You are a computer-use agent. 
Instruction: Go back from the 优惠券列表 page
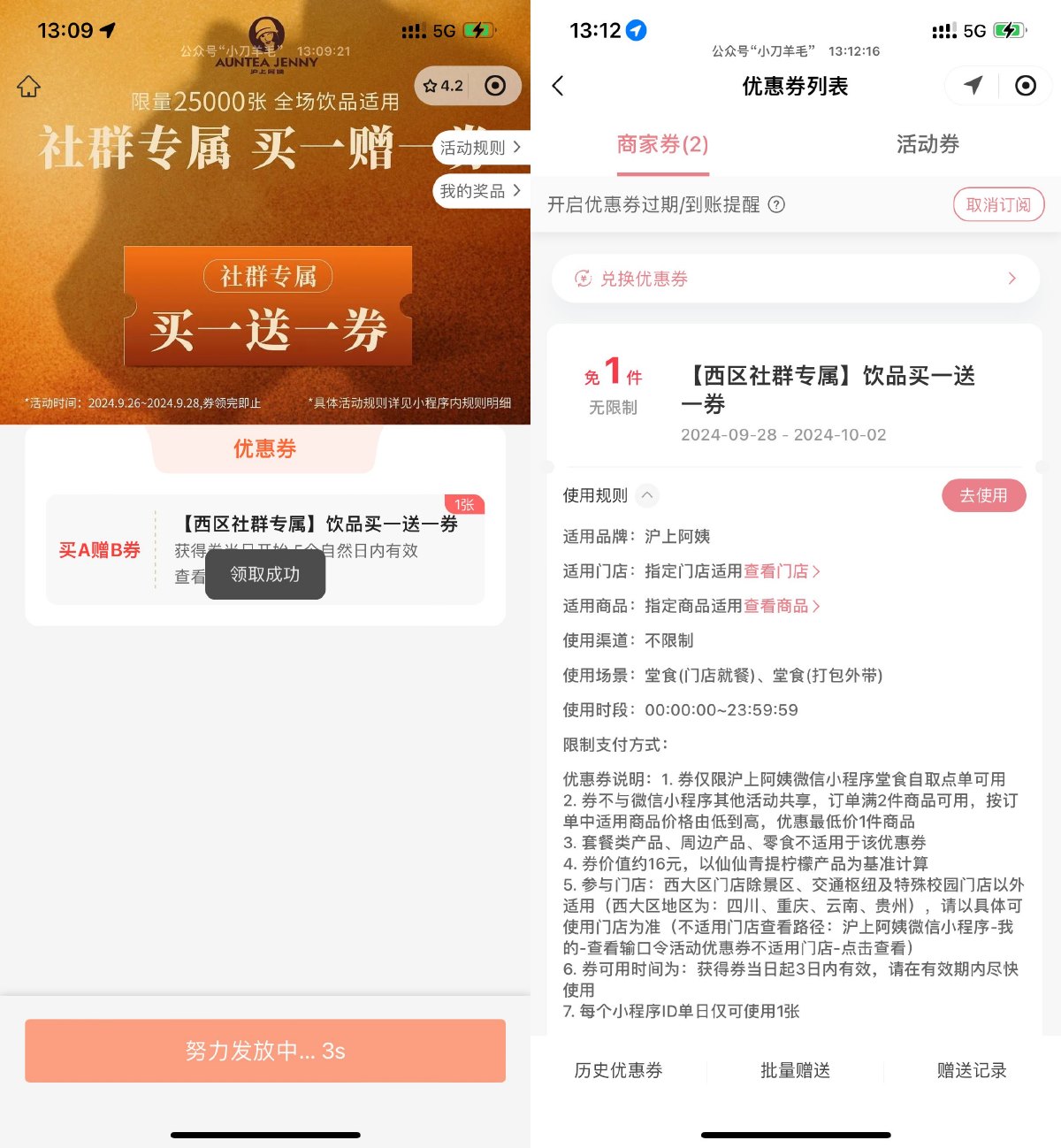[557, 86]
